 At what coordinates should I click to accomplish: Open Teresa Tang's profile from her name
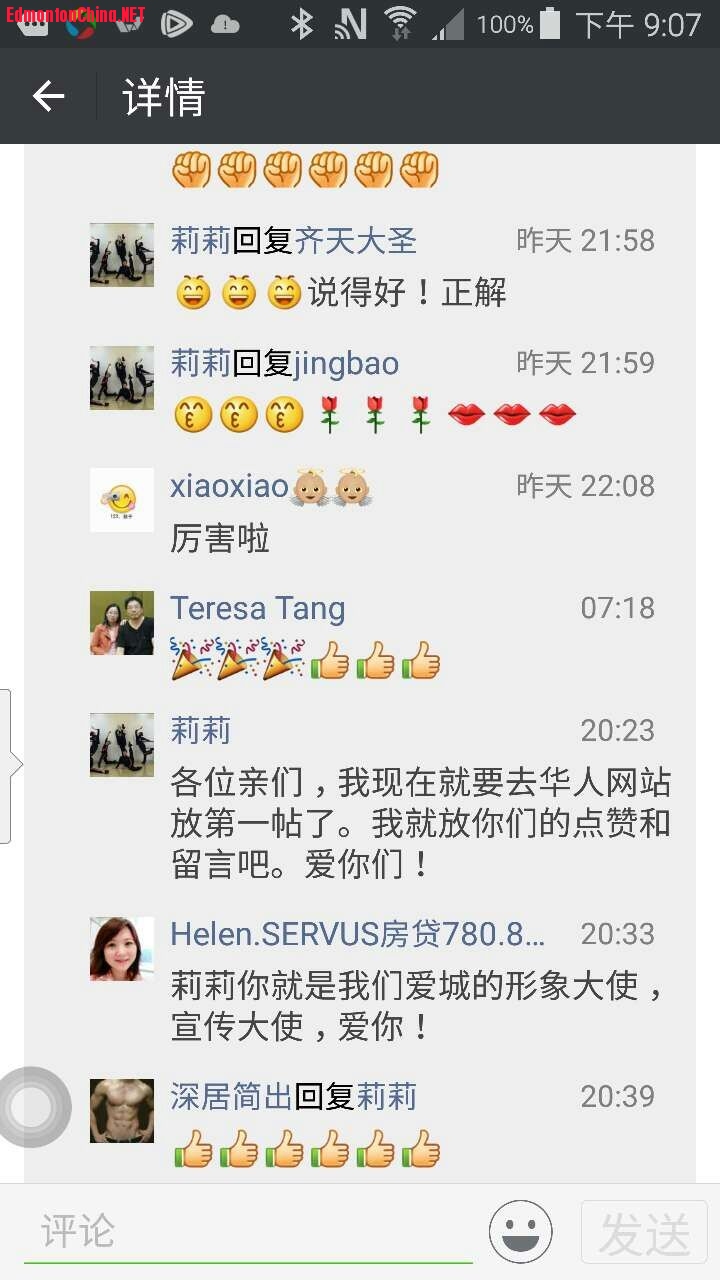pyautogui.click(x=257, y=608)
